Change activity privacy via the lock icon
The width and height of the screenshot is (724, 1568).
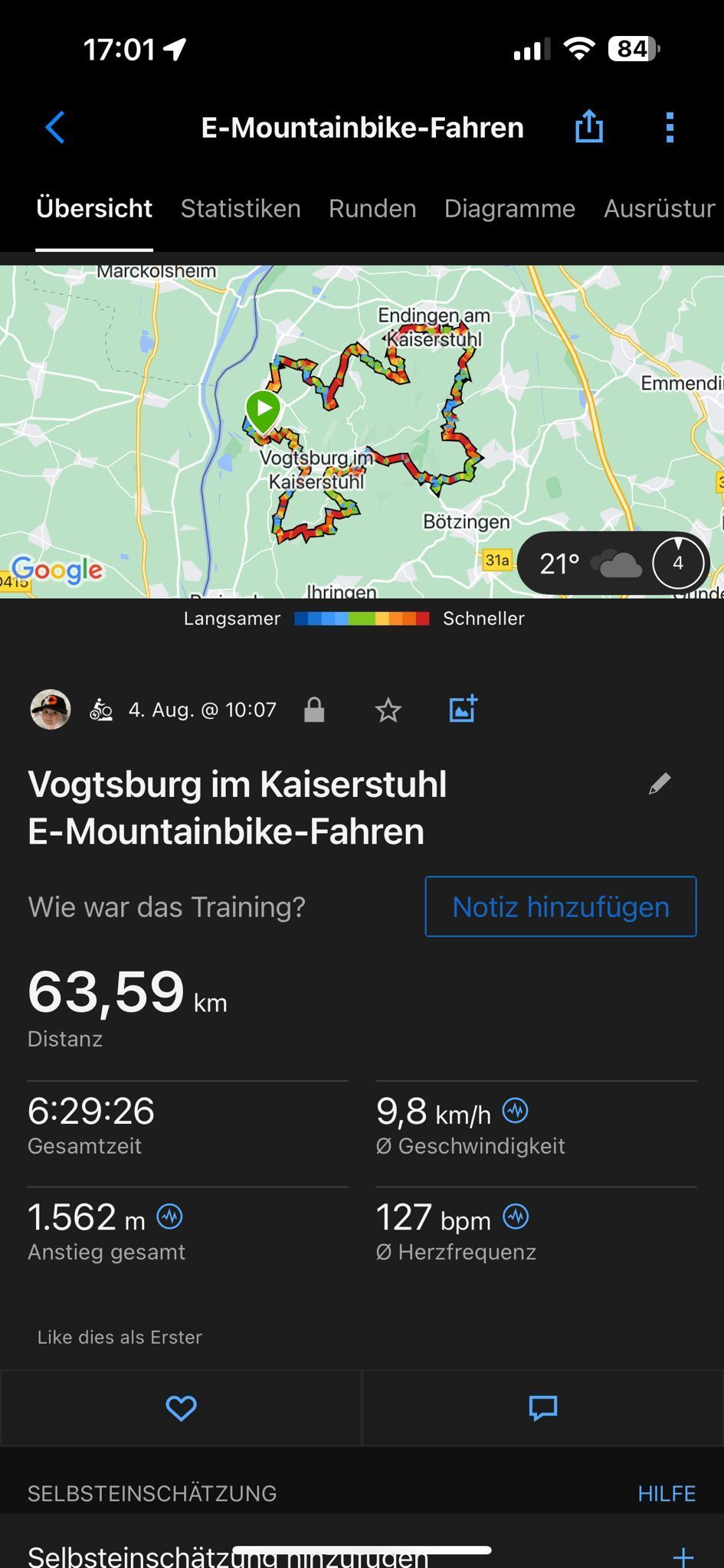click(x=314, y=710)
